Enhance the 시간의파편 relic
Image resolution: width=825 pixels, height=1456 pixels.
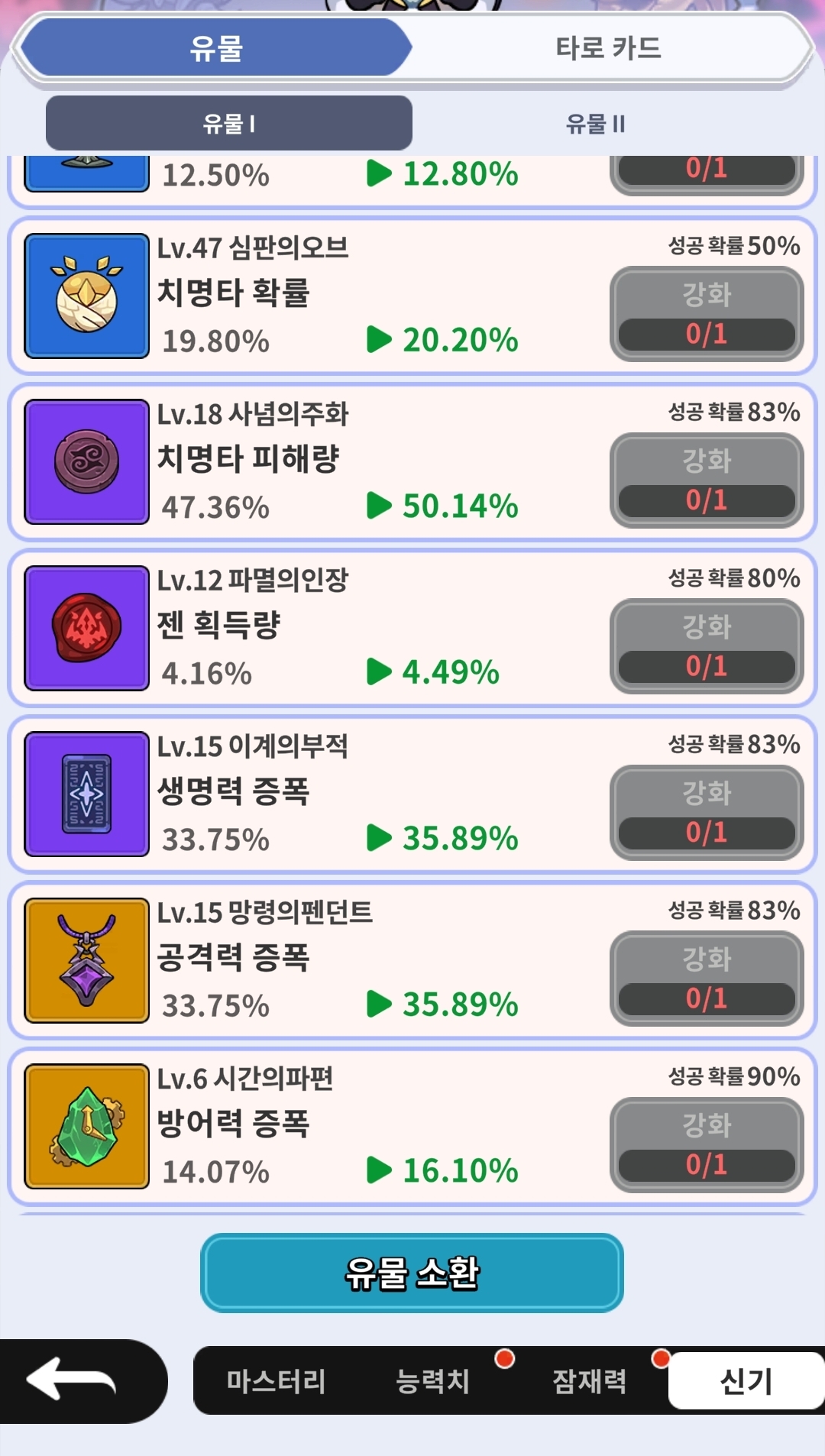tap(707, 1144)
